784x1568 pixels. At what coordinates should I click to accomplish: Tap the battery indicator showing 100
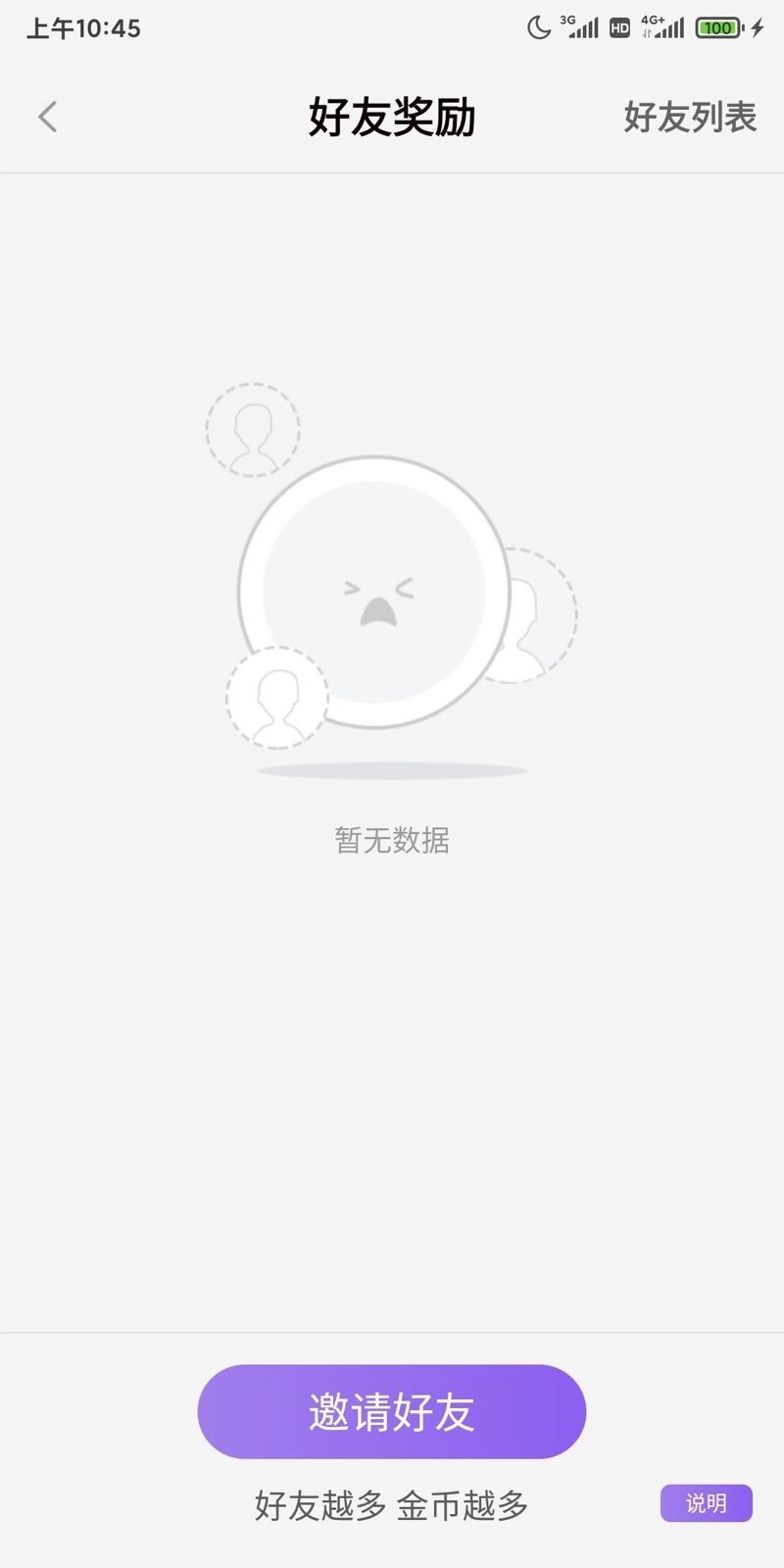click(x=718, y=26)
